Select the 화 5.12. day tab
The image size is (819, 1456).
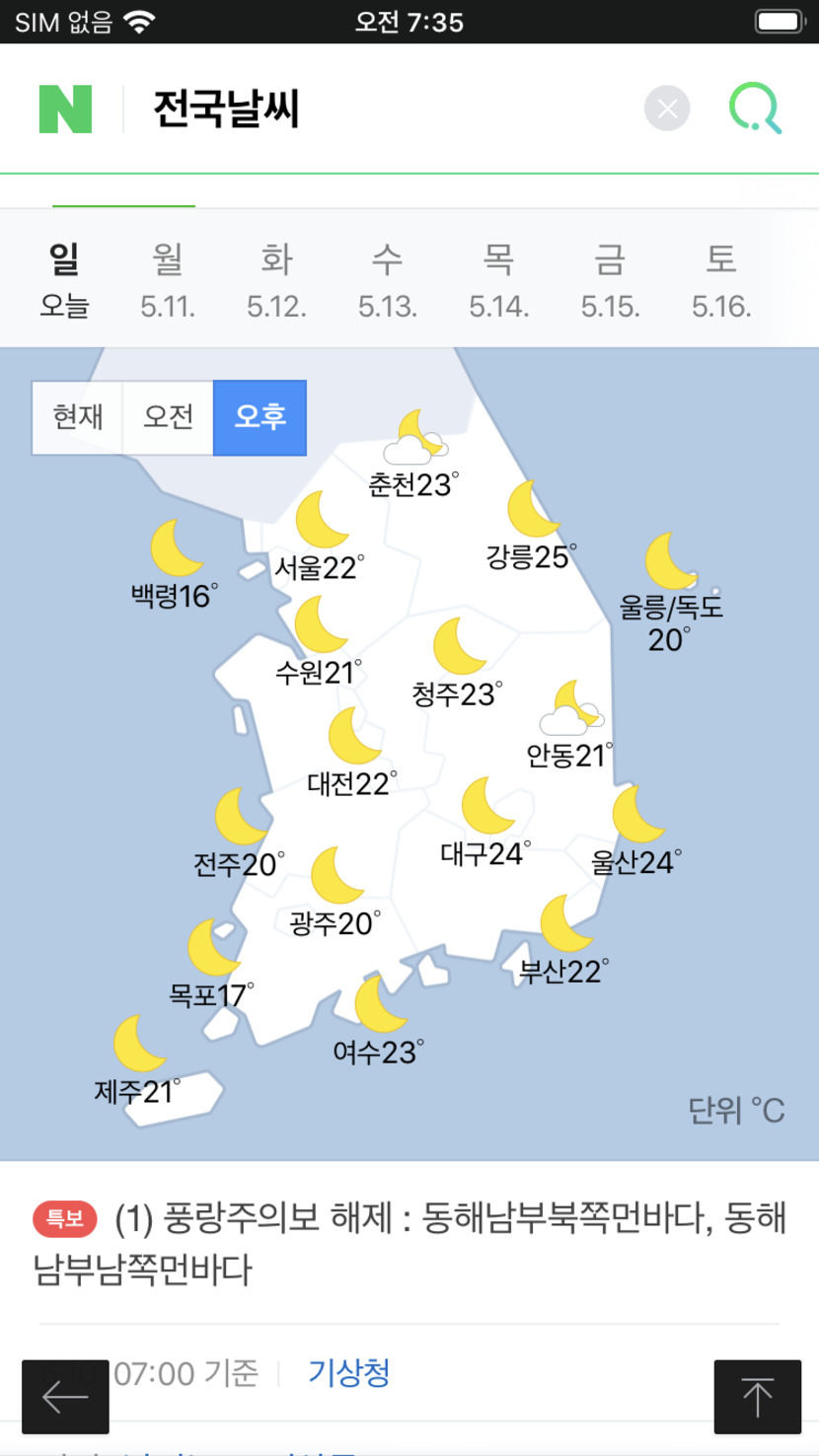point(276,281)
